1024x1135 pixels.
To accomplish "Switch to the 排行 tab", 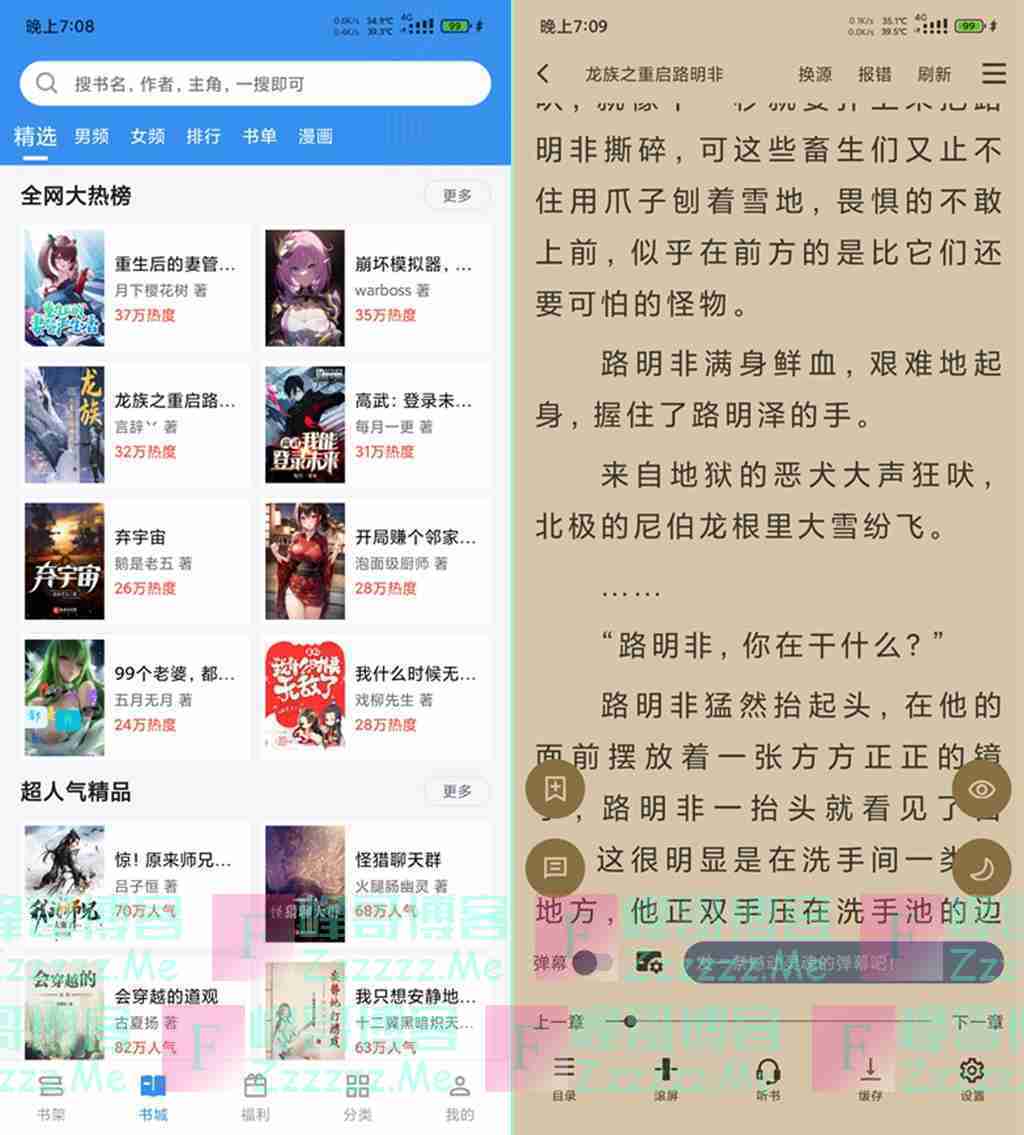I will (203, 136).
